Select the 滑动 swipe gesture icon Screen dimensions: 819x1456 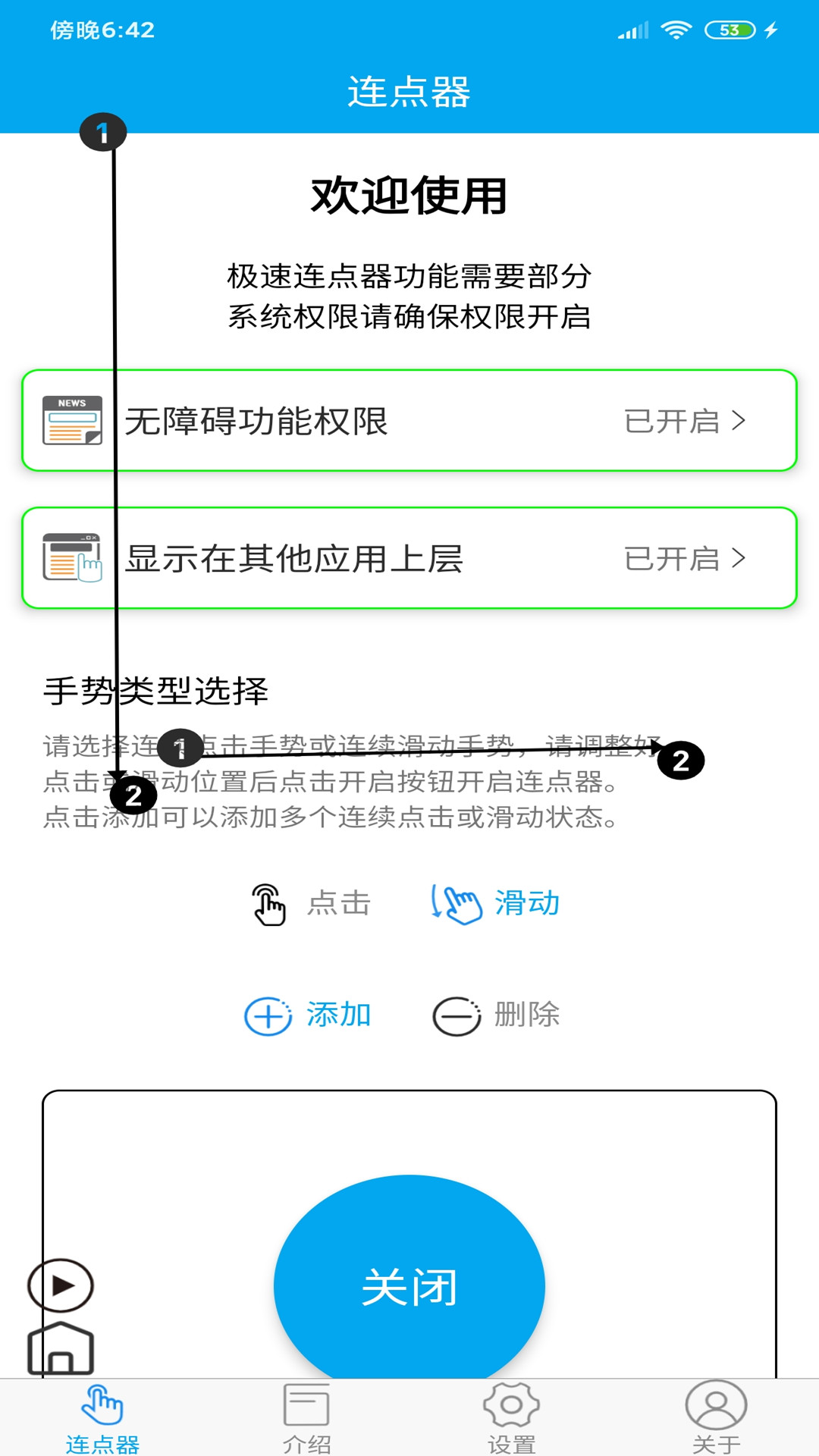[456, 903]
